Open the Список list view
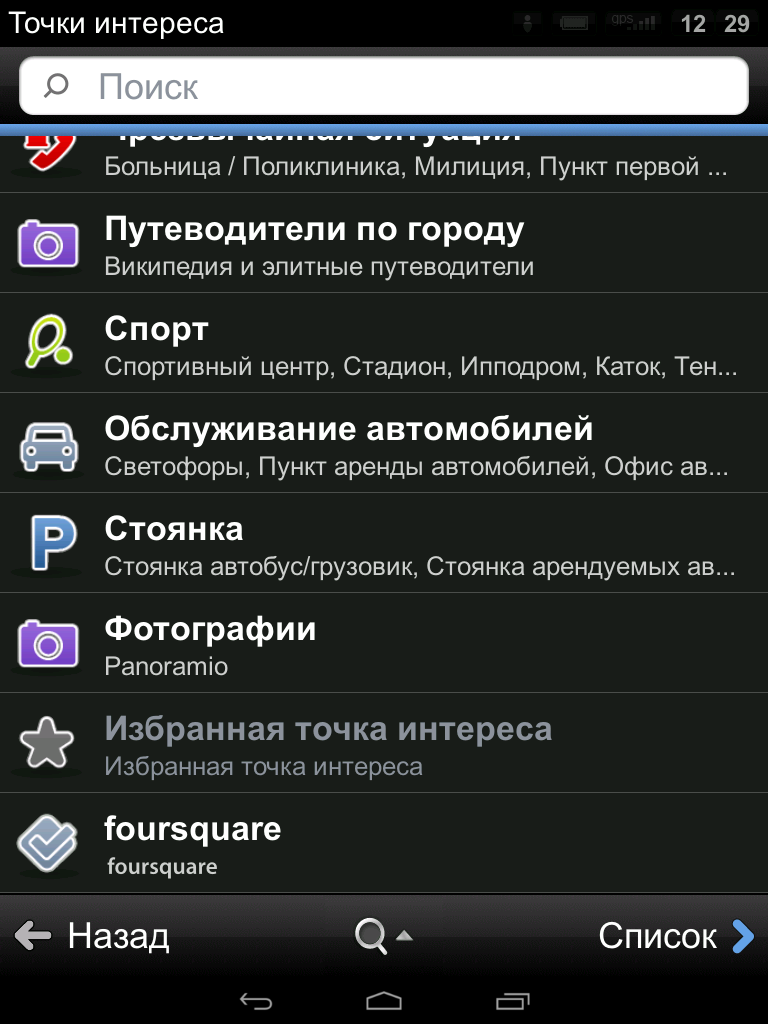 676,936
